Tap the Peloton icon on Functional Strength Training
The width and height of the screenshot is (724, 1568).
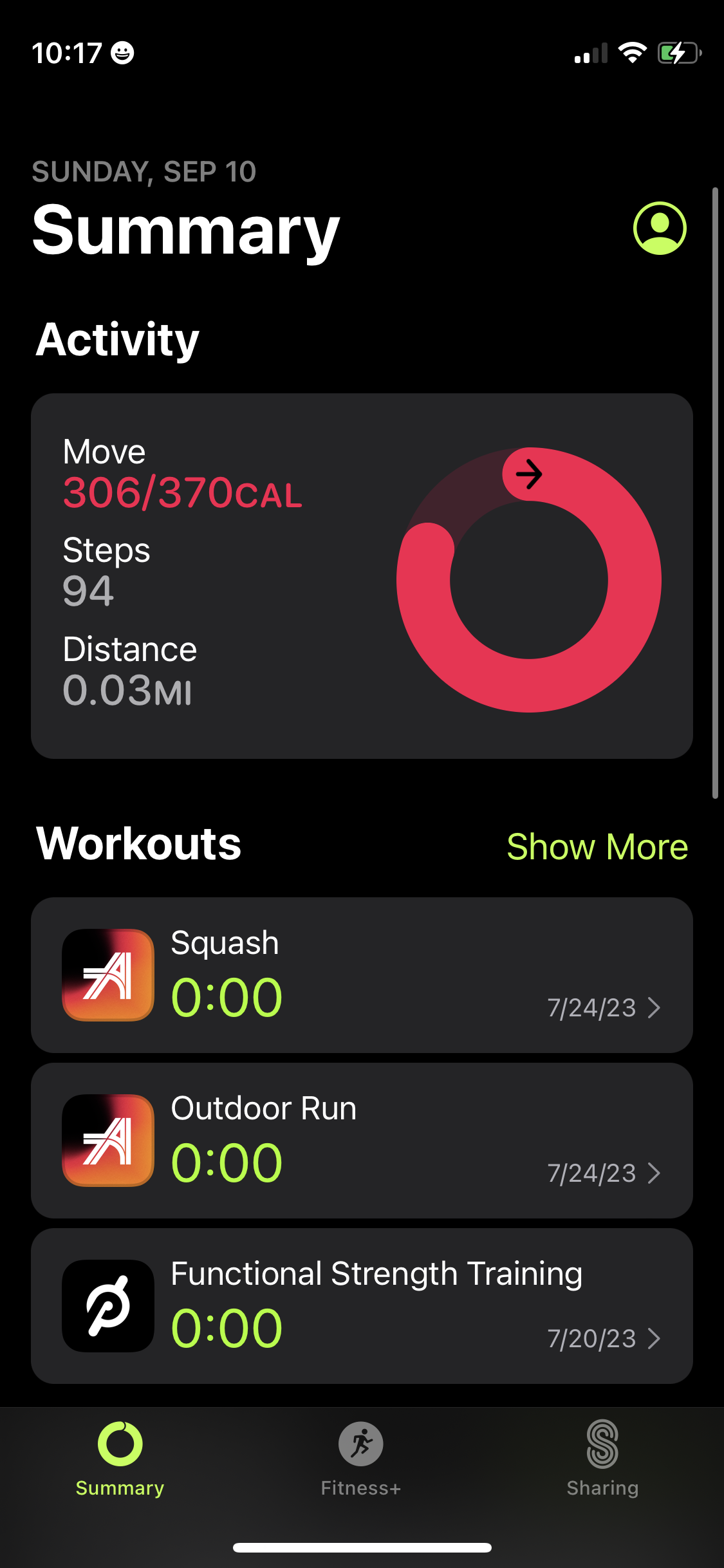tap(107, 1306)
